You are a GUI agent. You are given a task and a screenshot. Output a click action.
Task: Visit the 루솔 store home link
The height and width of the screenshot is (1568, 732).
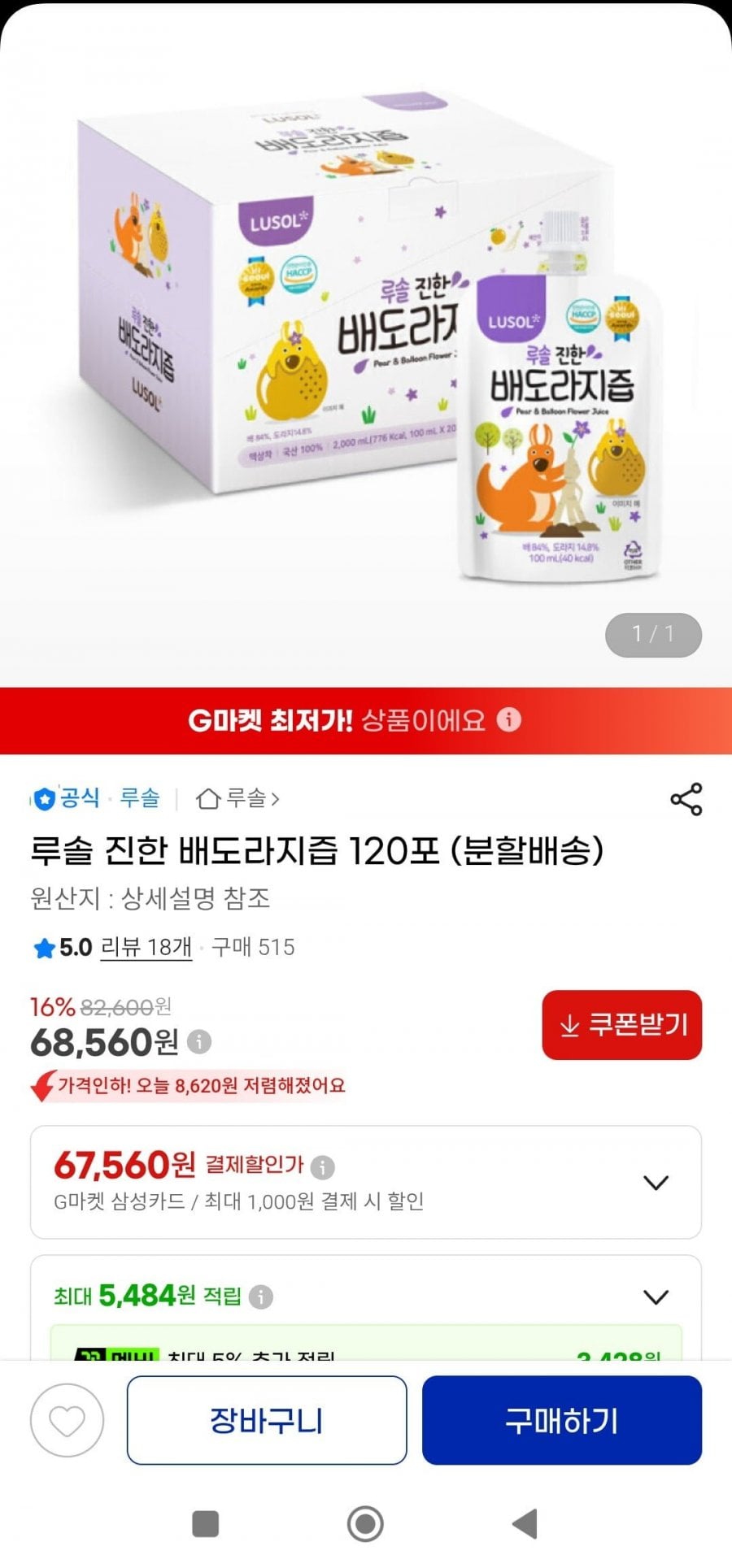[x=238, y=799]
